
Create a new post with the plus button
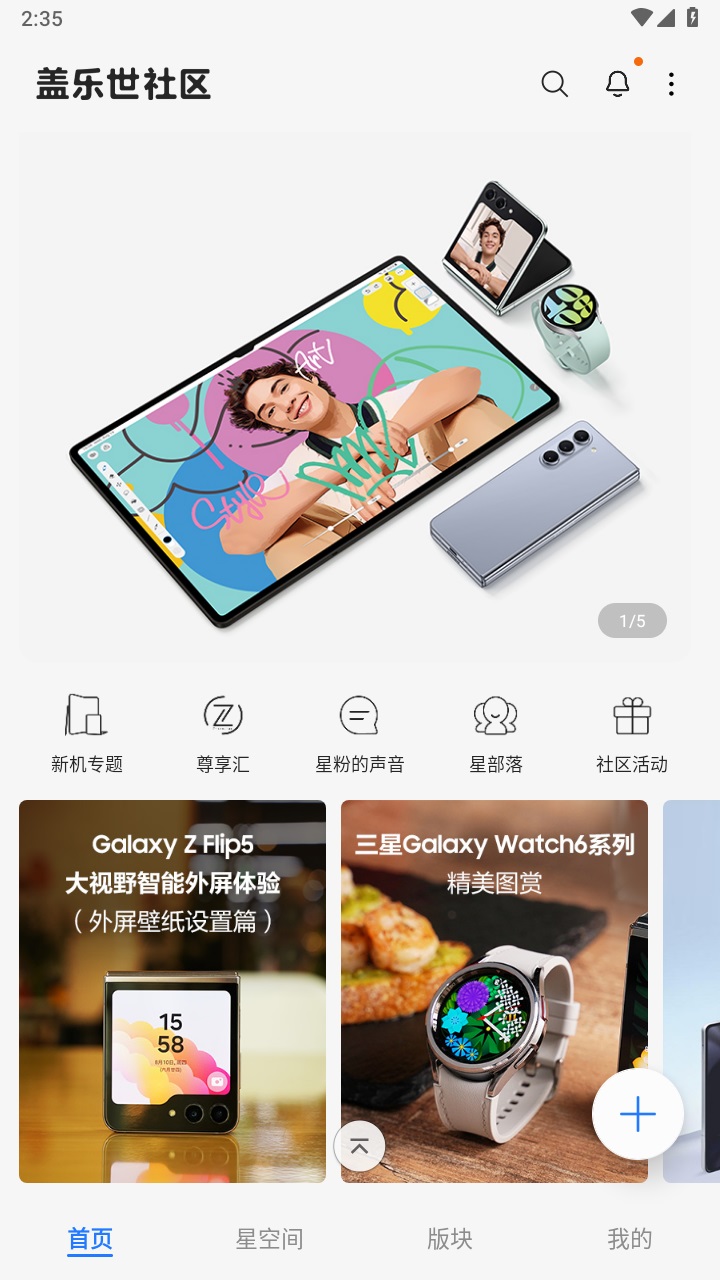(x=637, y=1114)
